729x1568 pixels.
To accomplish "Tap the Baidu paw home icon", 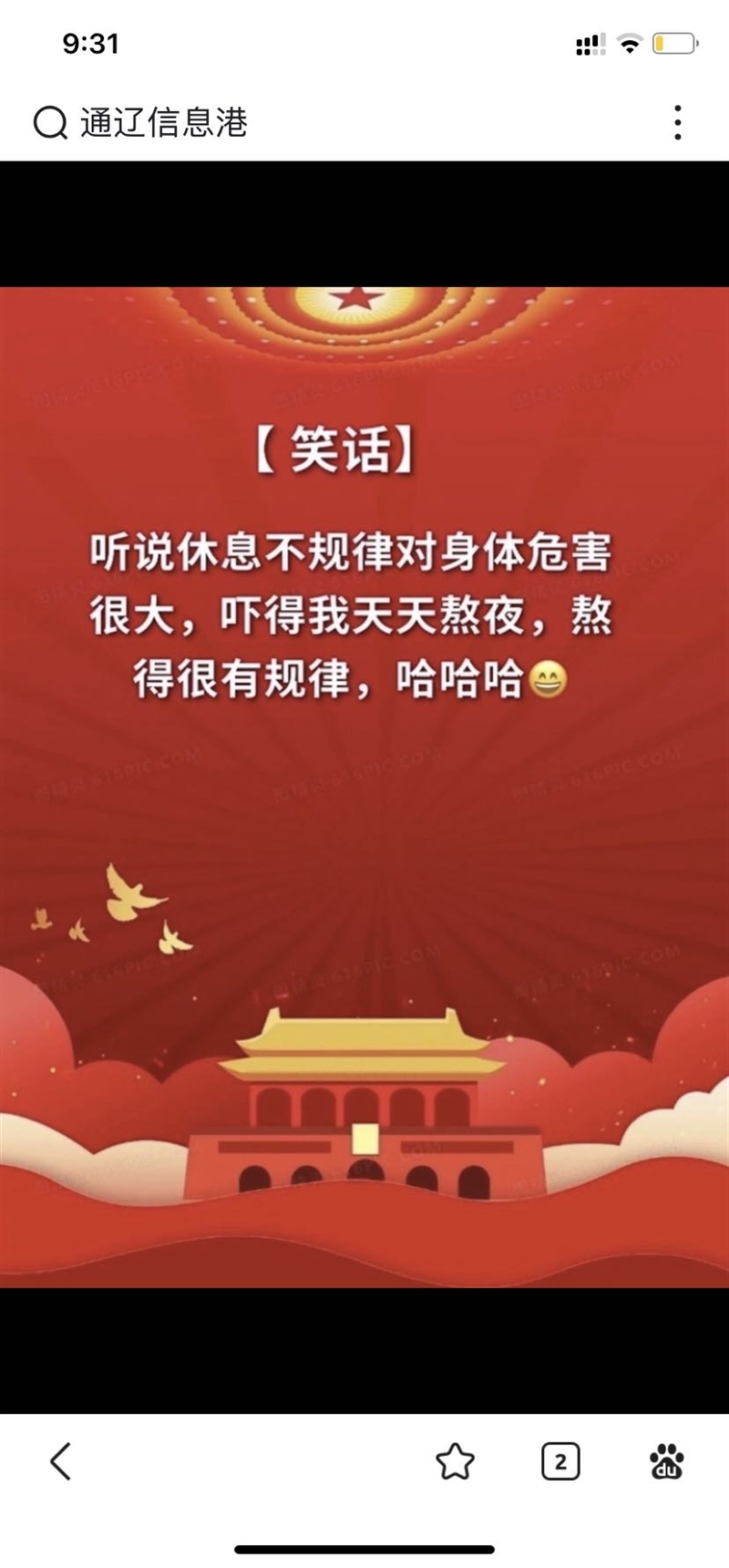I will click(x=667, y=1461).
